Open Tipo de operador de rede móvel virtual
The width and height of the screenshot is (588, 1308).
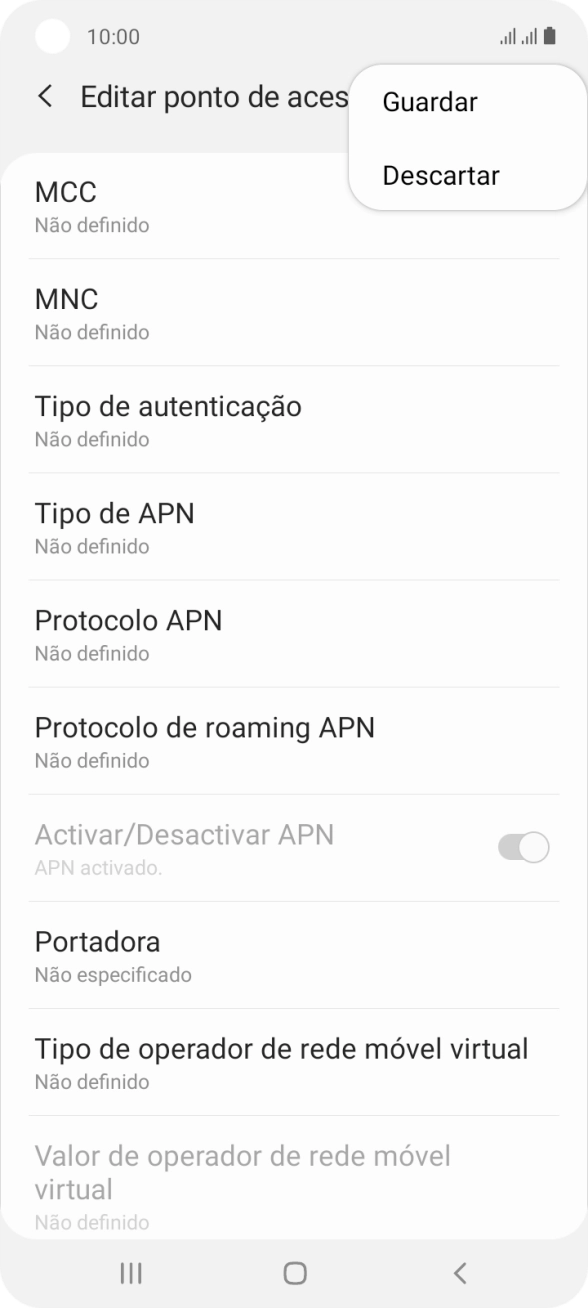point(294,1062)
